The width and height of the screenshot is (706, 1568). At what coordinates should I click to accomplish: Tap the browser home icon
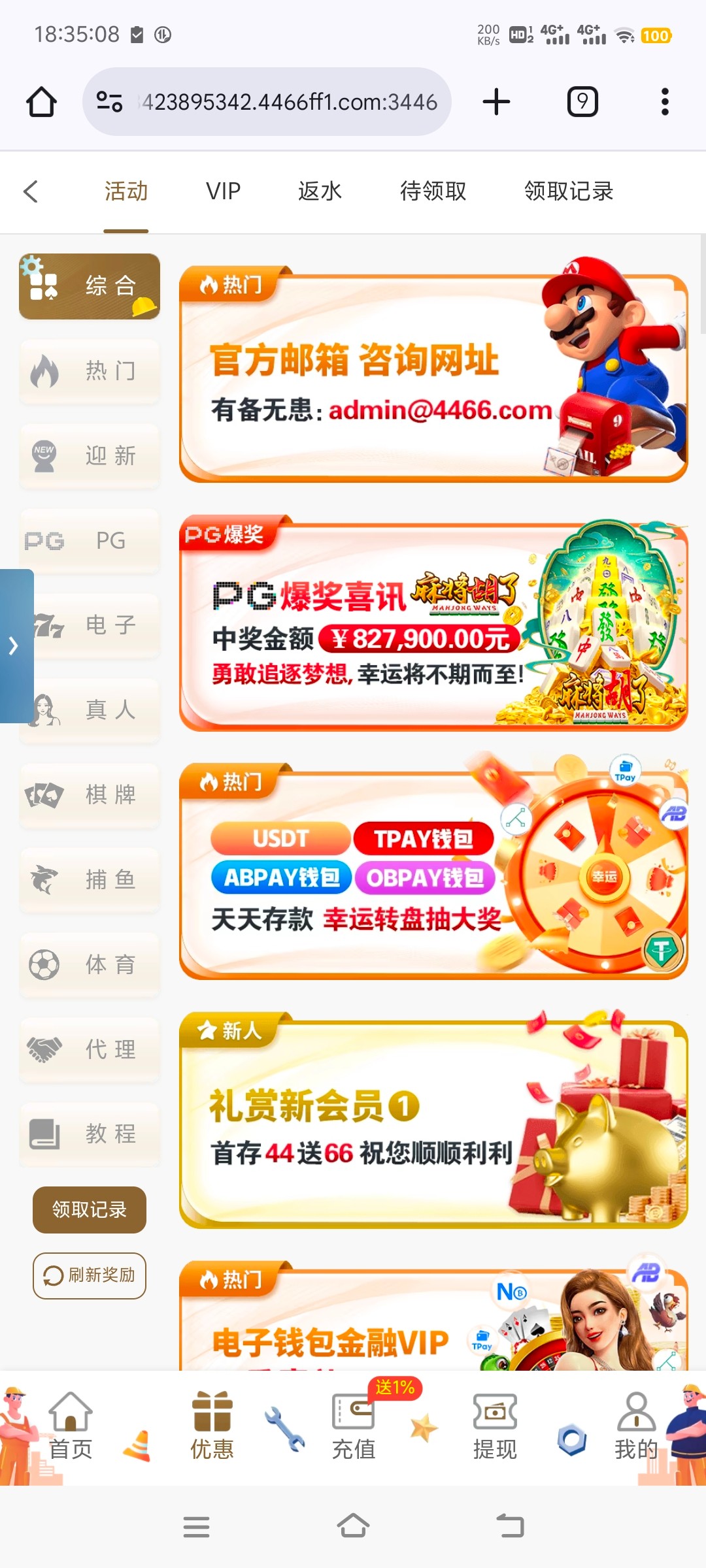pyautogui.click(x=41, y=102)
